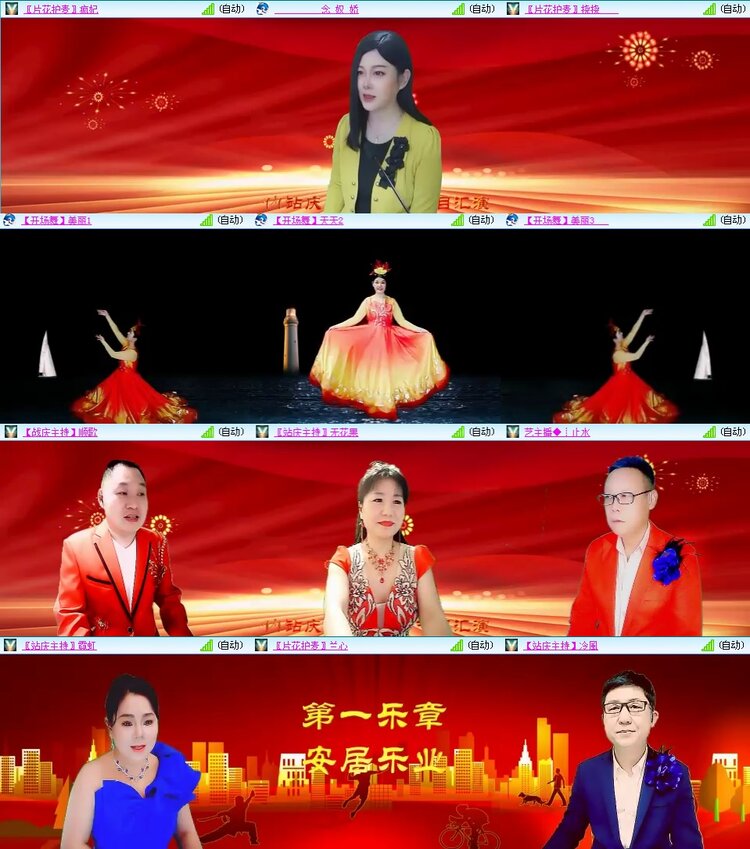Viewport: 750px width, 849px height.
Task: Open 『站庄主持』冷風 profile link
Action: (560, 646)
